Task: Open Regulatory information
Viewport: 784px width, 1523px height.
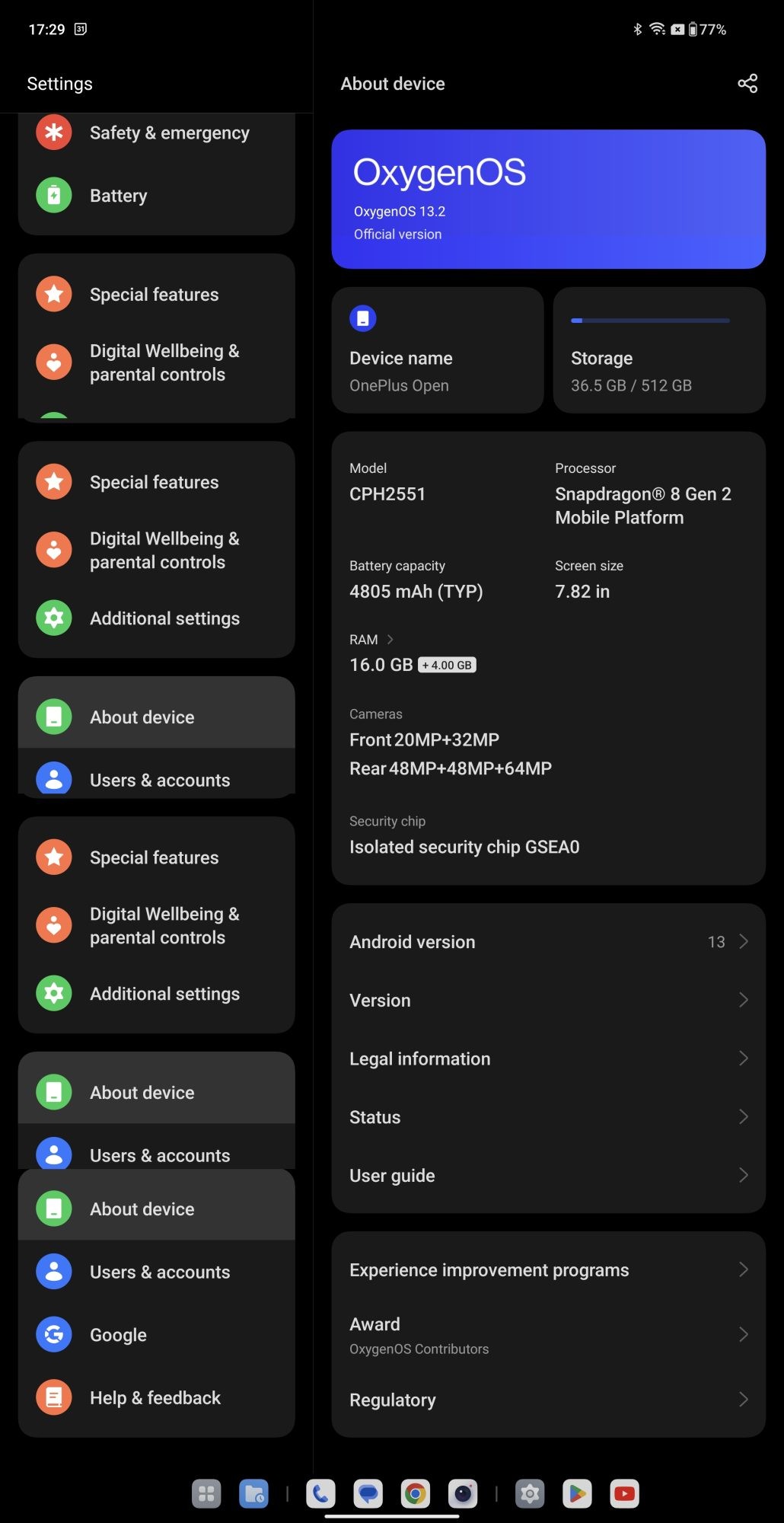Action: [548, 1400]
